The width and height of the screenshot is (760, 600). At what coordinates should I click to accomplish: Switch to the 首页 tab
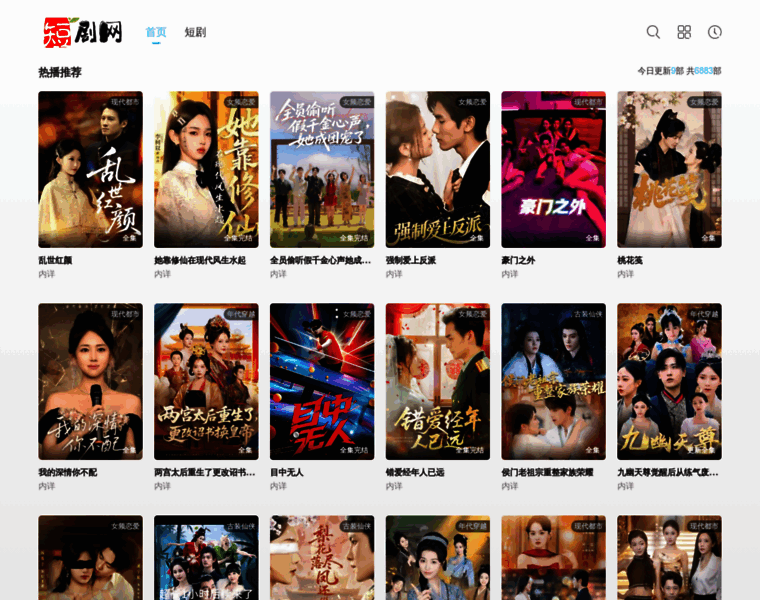[156, 32]
